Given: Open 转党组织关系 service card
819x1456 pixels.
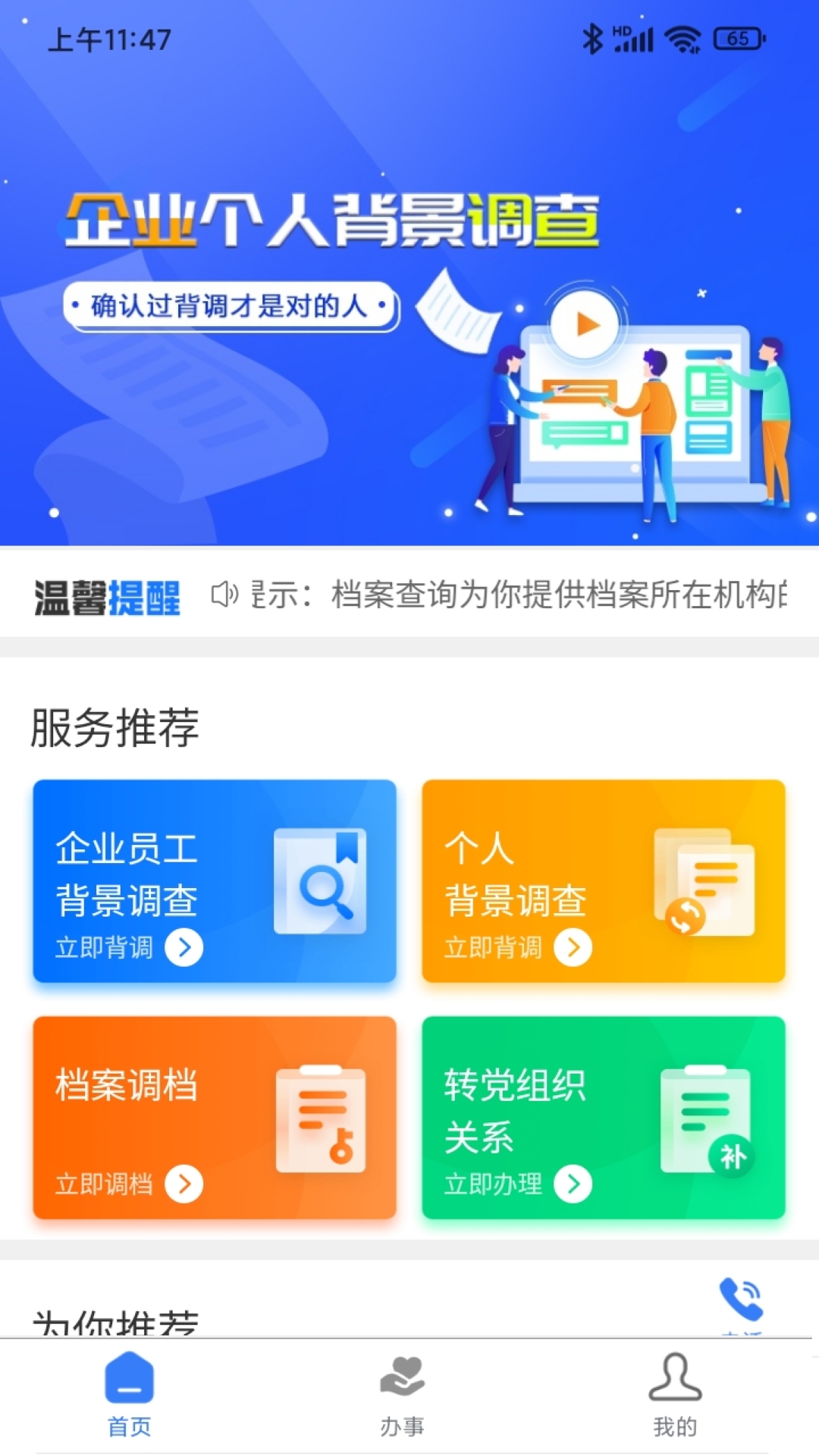Looking at the screenshot, I should click(603, 1118).
